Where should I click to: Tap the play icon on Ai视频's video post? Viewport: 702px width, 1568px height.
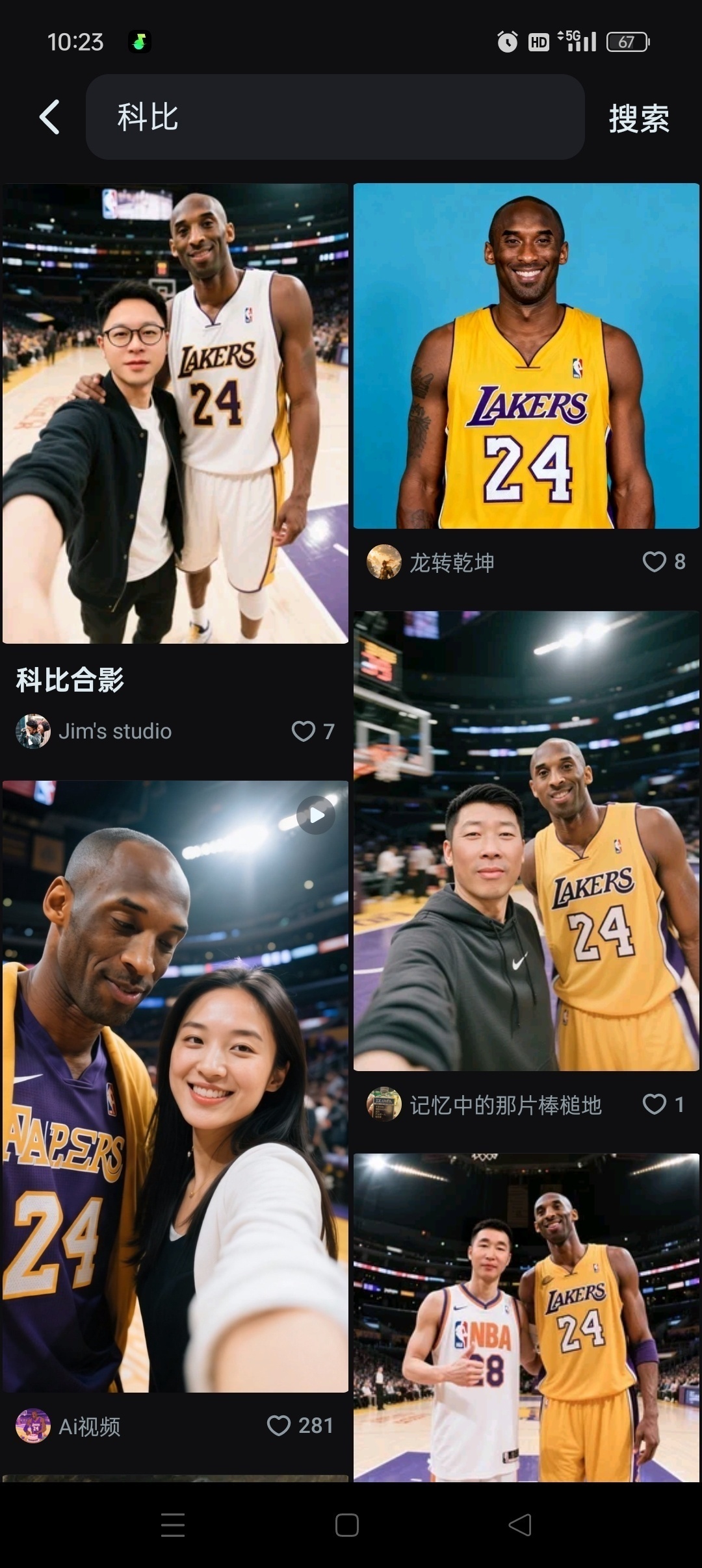click(315, 815)
